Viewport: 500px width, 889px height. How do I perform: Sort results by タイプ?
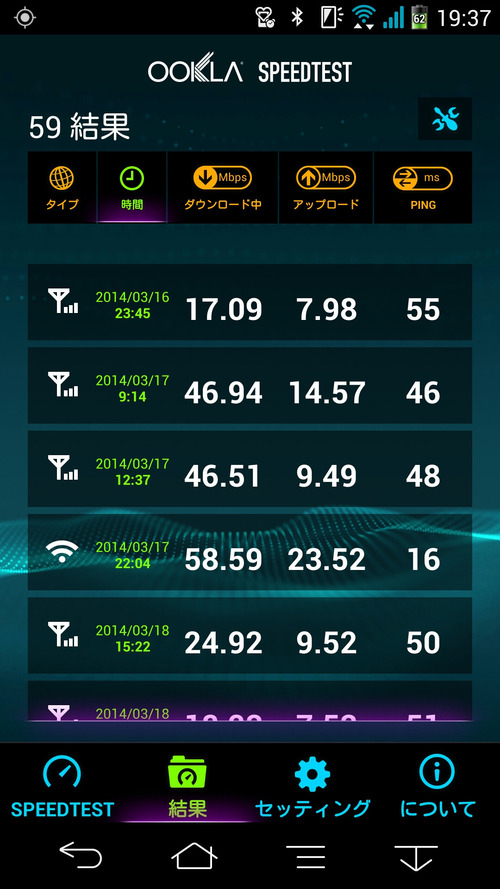point(62,188)
